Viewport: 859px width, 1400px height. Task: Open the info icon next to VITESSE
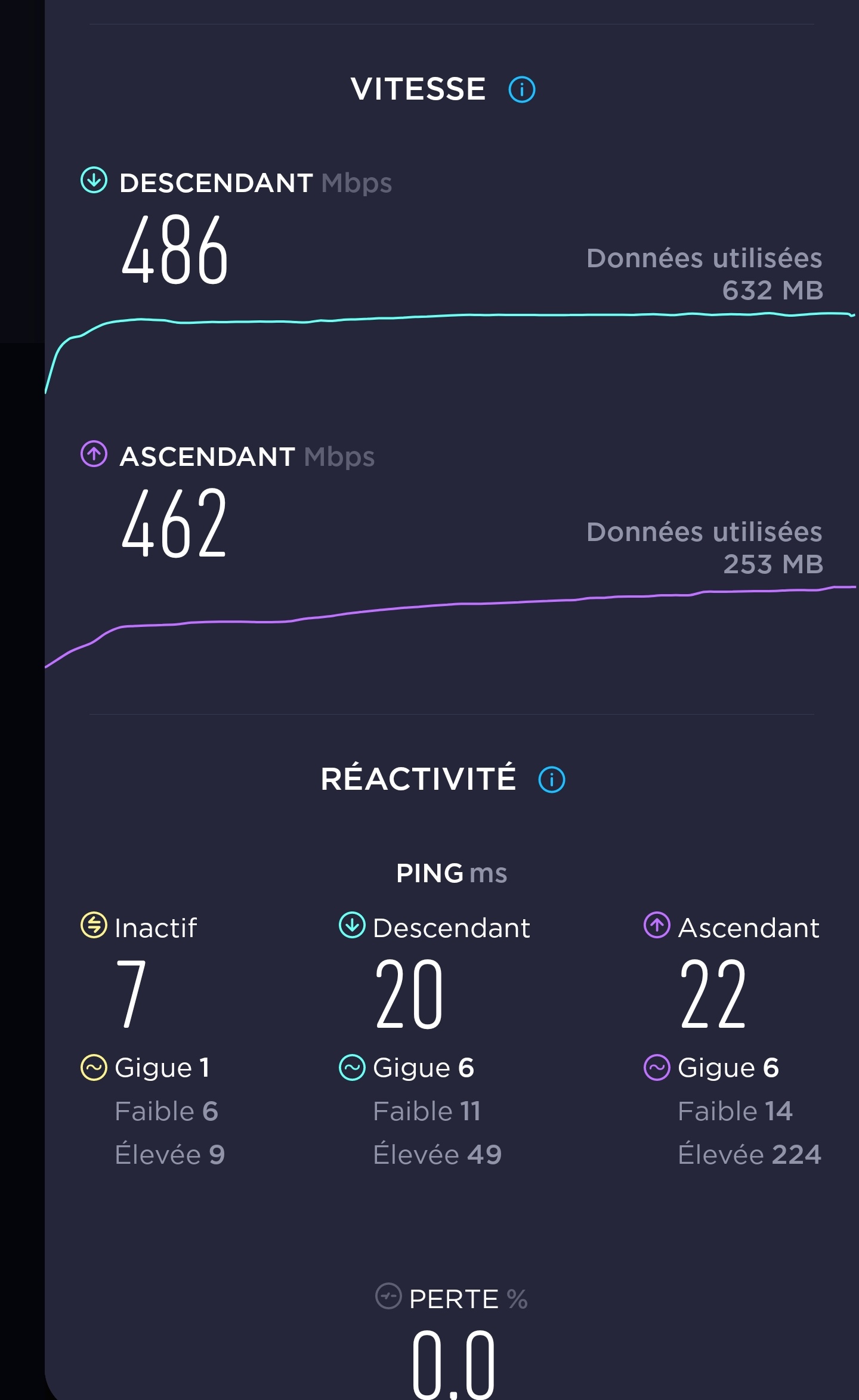coord(522,89)
